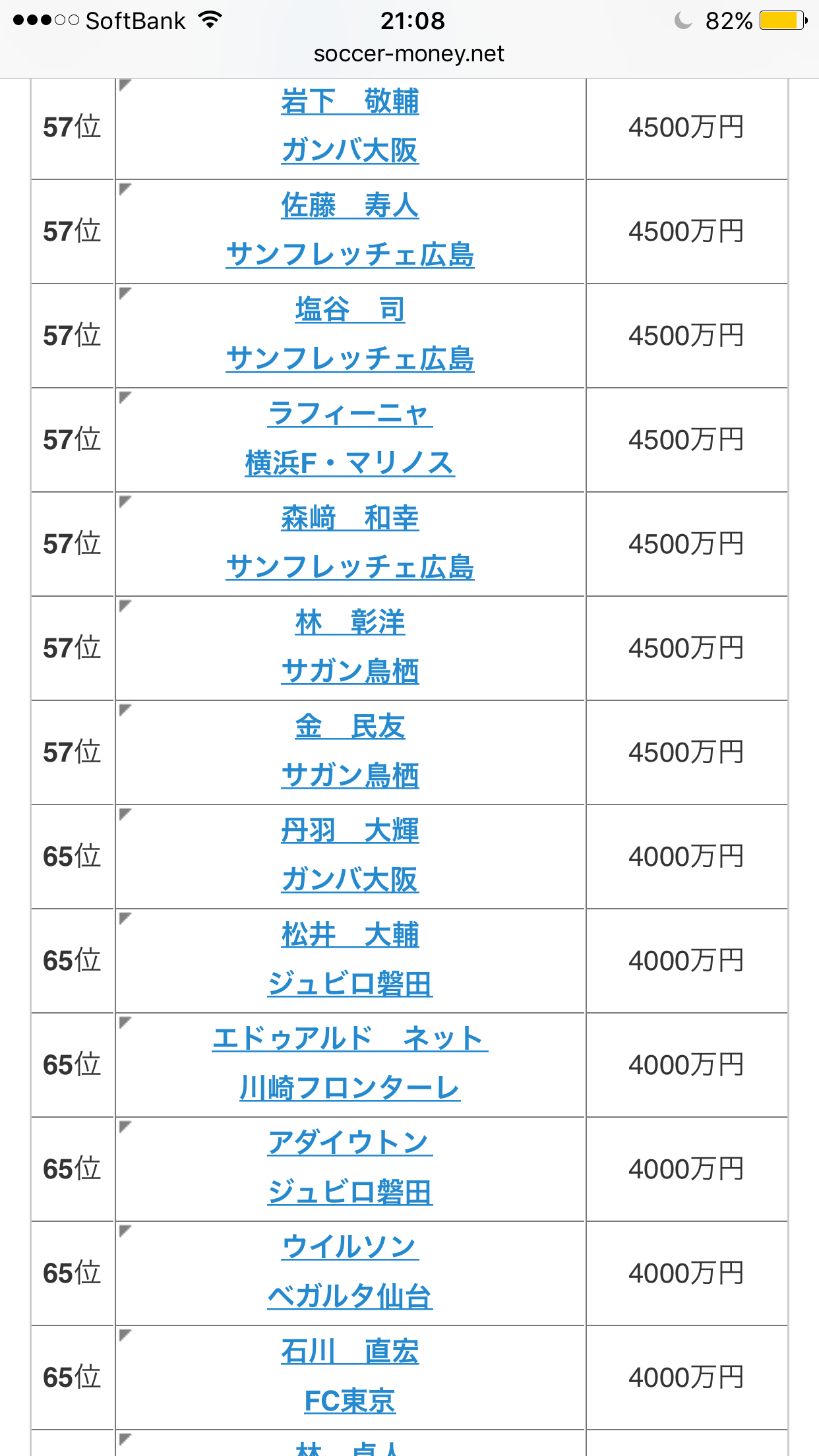Open team link FC東京
The image size is (819, 1456).
[x=350, y=1401]
